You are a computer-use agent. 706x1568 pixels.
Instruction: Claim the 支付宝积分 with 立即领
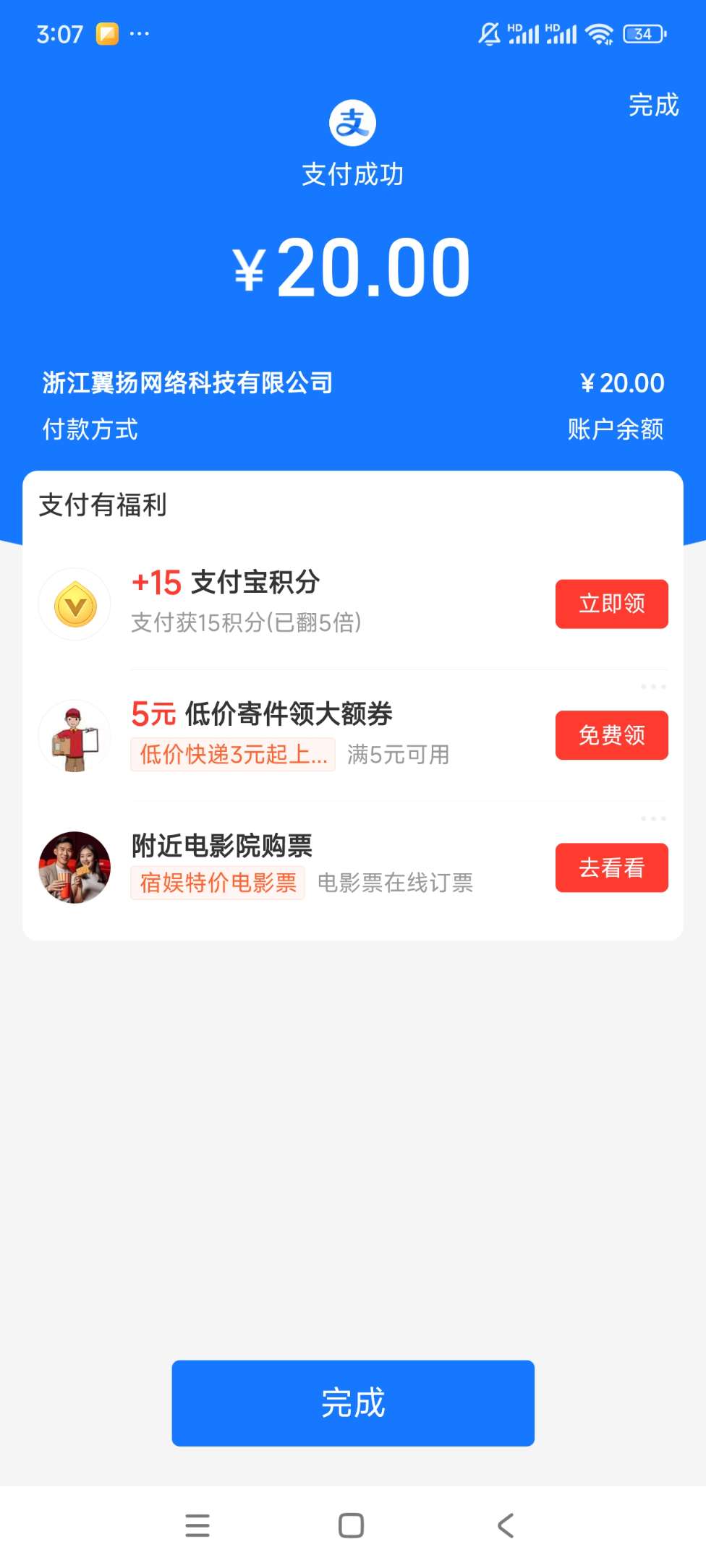pyautogui.click(x=611, y=604)
